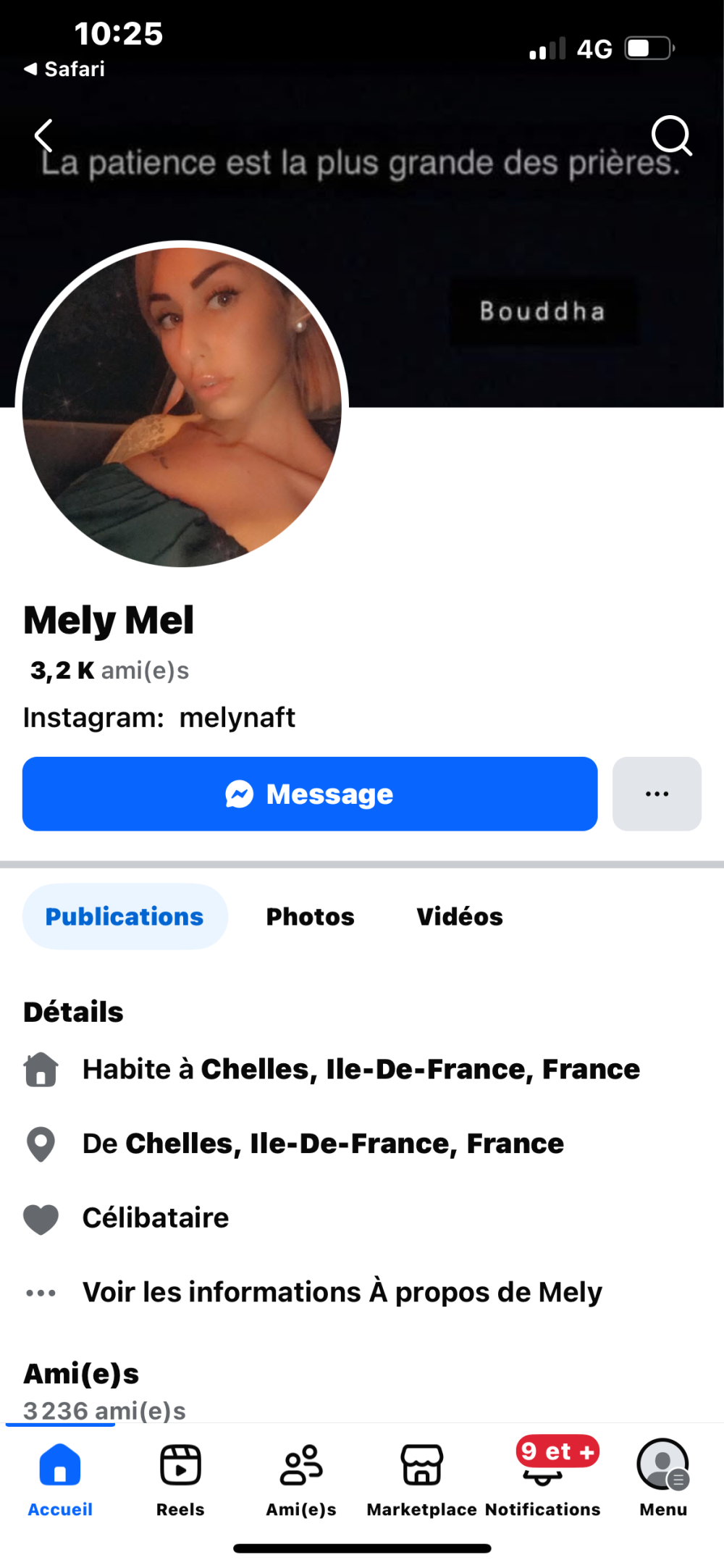Open the profile search magnifier

(670, 135)
